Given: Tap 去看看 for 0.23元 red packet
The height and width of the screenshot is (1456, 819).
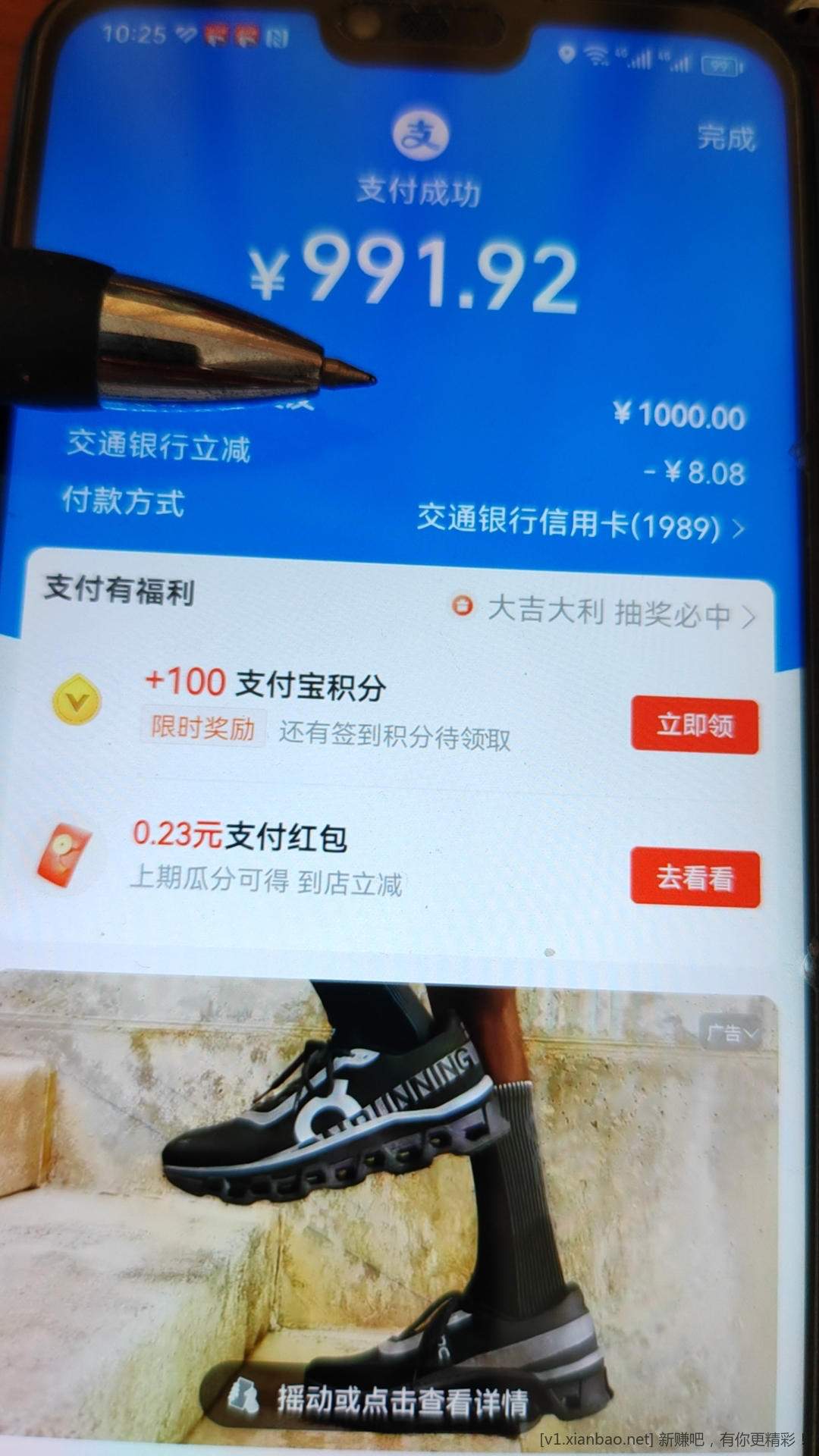Looking at the screenshot, I should 694,878.
